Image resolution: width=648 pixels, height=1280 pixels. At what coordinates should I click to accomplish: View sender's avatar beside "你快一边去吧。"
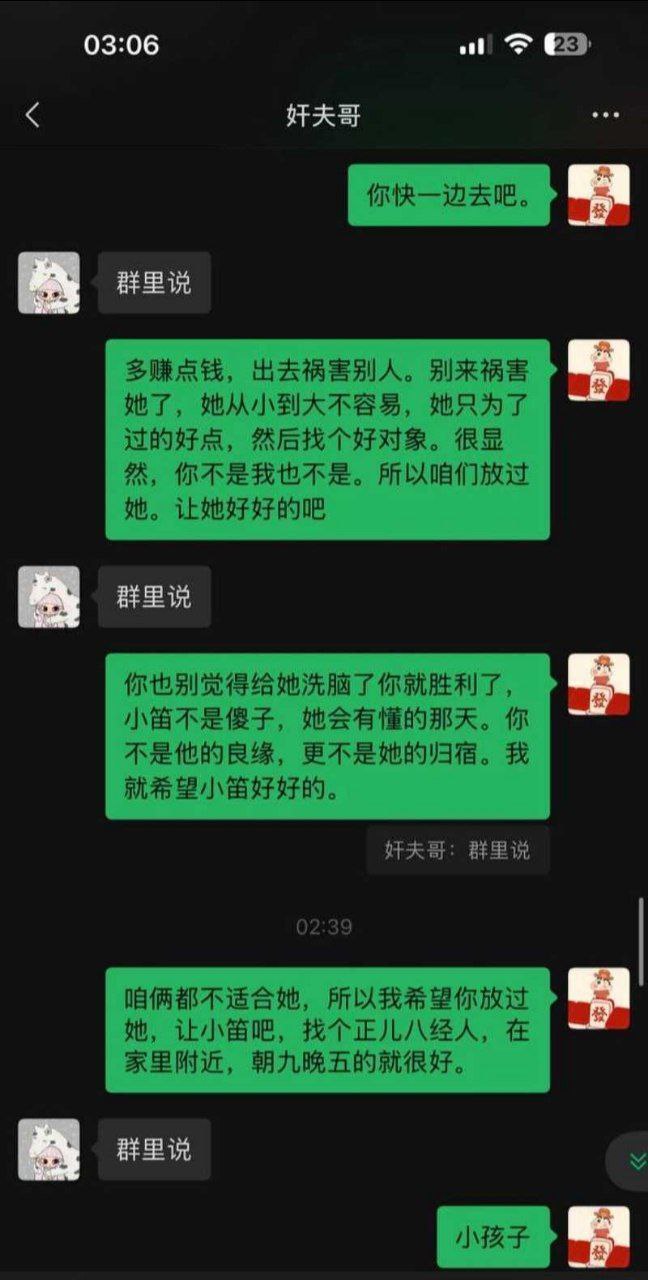click(598, 195)
